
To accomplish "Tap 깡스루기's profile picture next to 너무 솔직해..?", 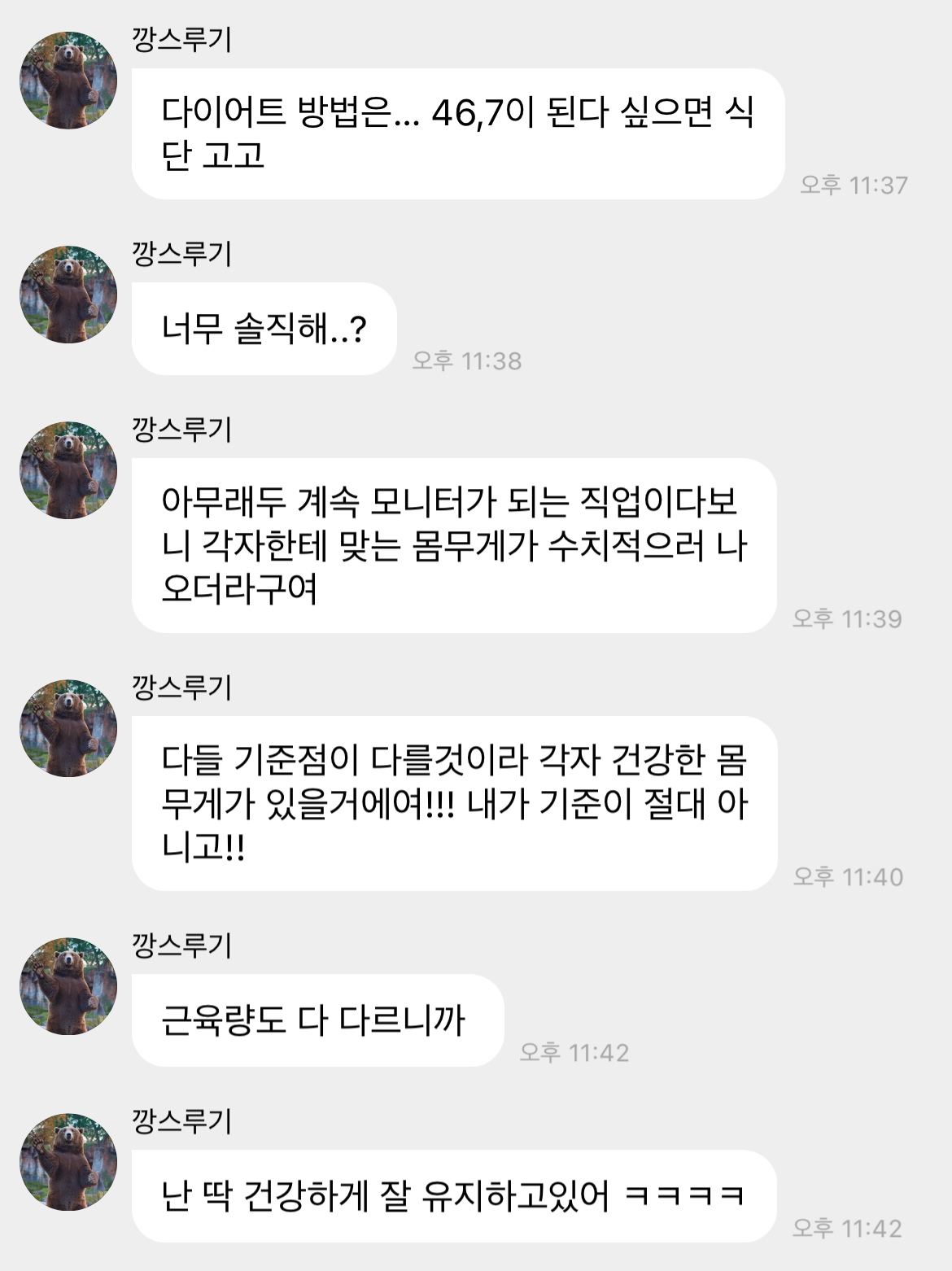I will pos(68,294).
